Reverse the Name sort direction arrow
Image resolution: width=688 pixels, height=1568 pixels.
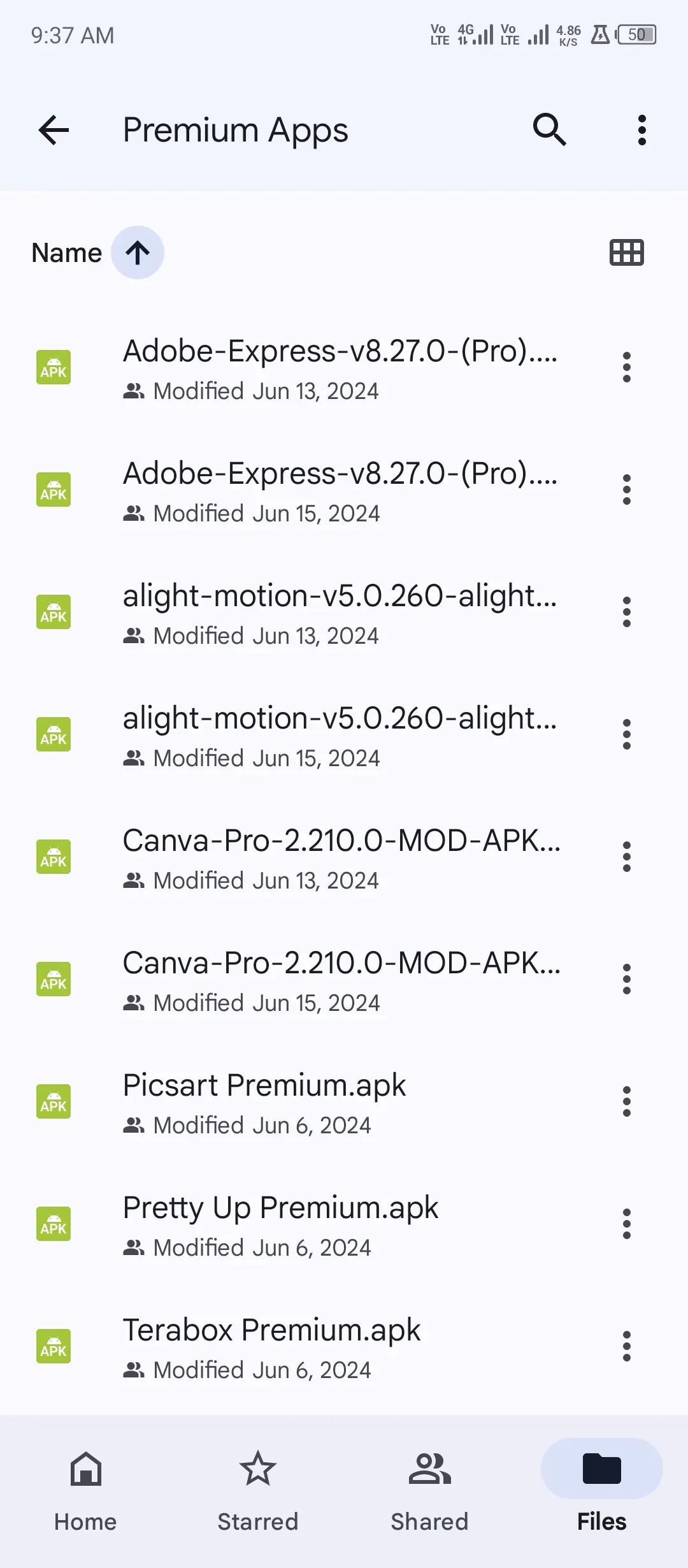pyautogui.click(x=138, y=252)
